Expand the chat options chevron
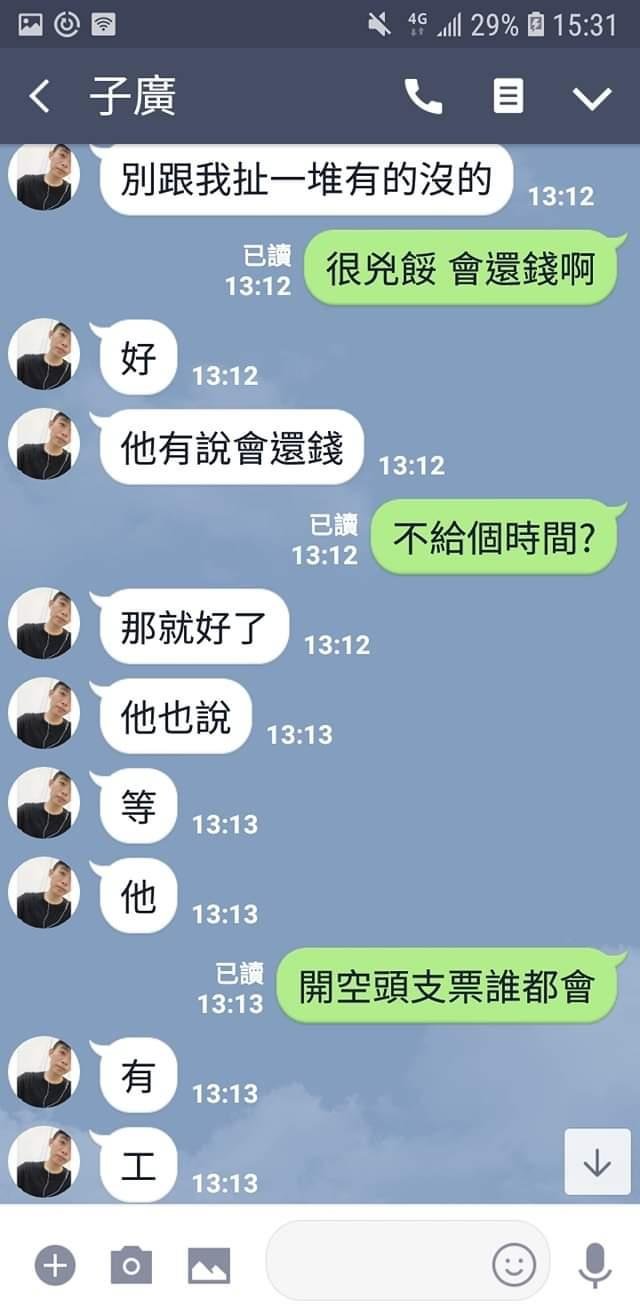Screen dimensions: 640x1315 coord(591,97)
